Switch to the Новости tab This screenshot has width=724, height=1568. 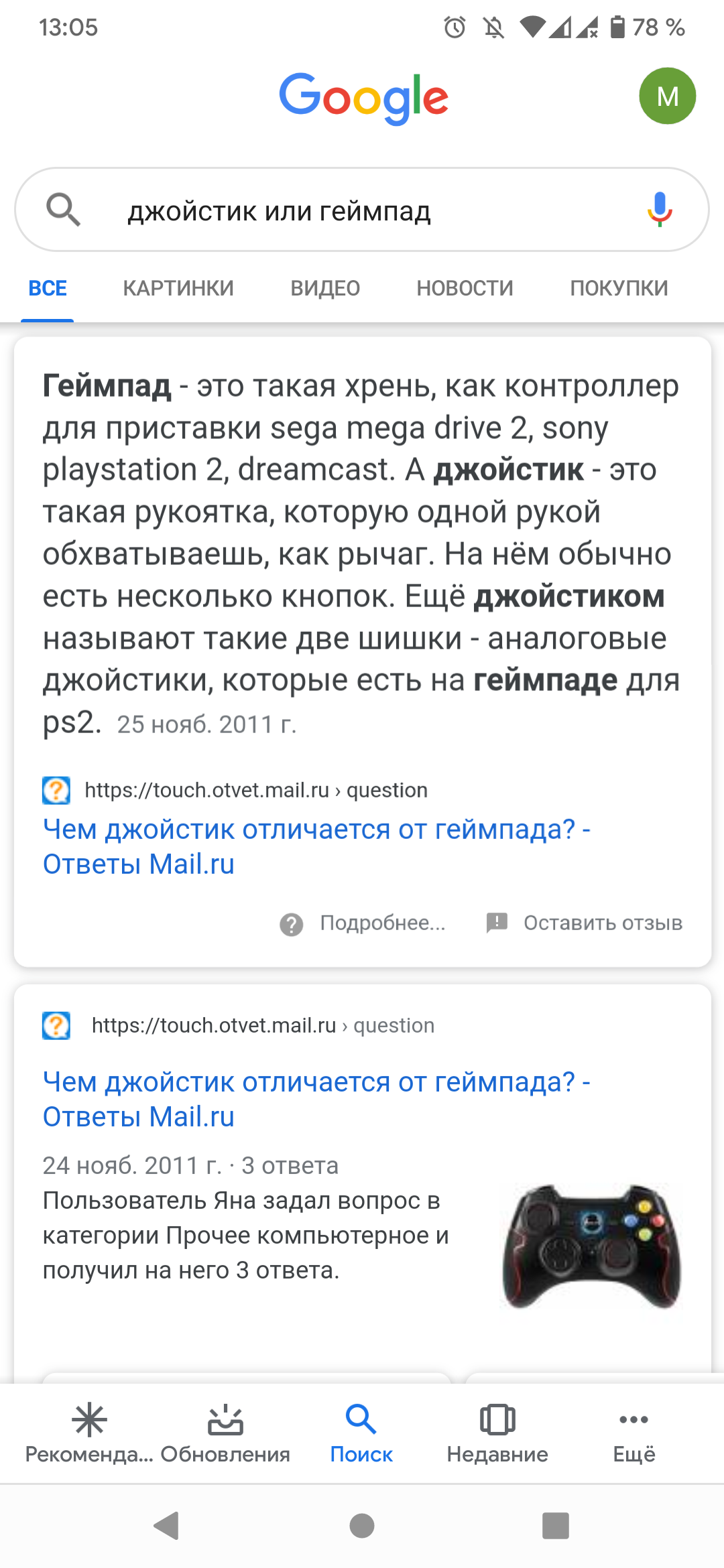(x=465, y=288)
